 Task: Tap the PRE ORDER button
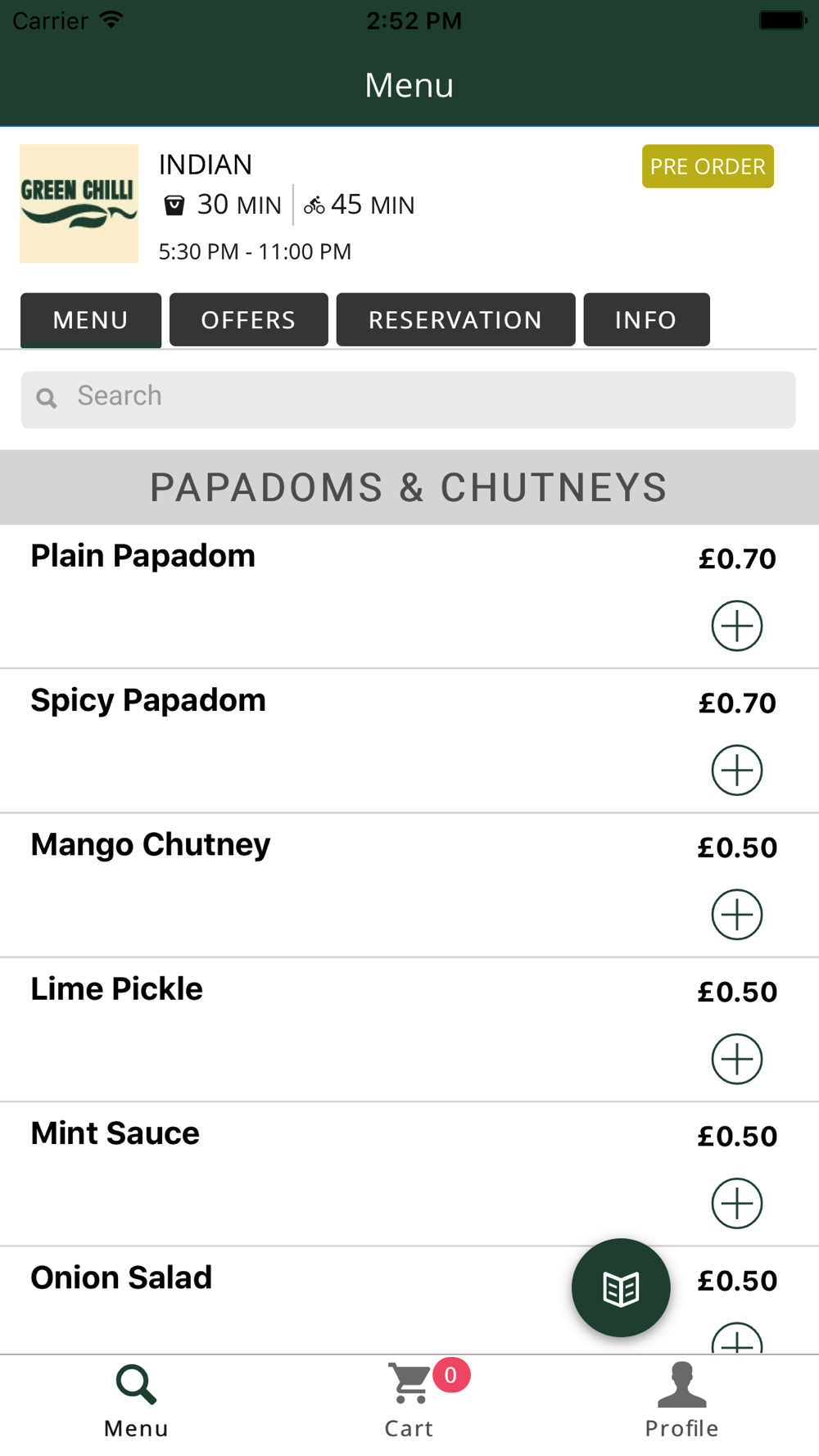click(708, 166)
